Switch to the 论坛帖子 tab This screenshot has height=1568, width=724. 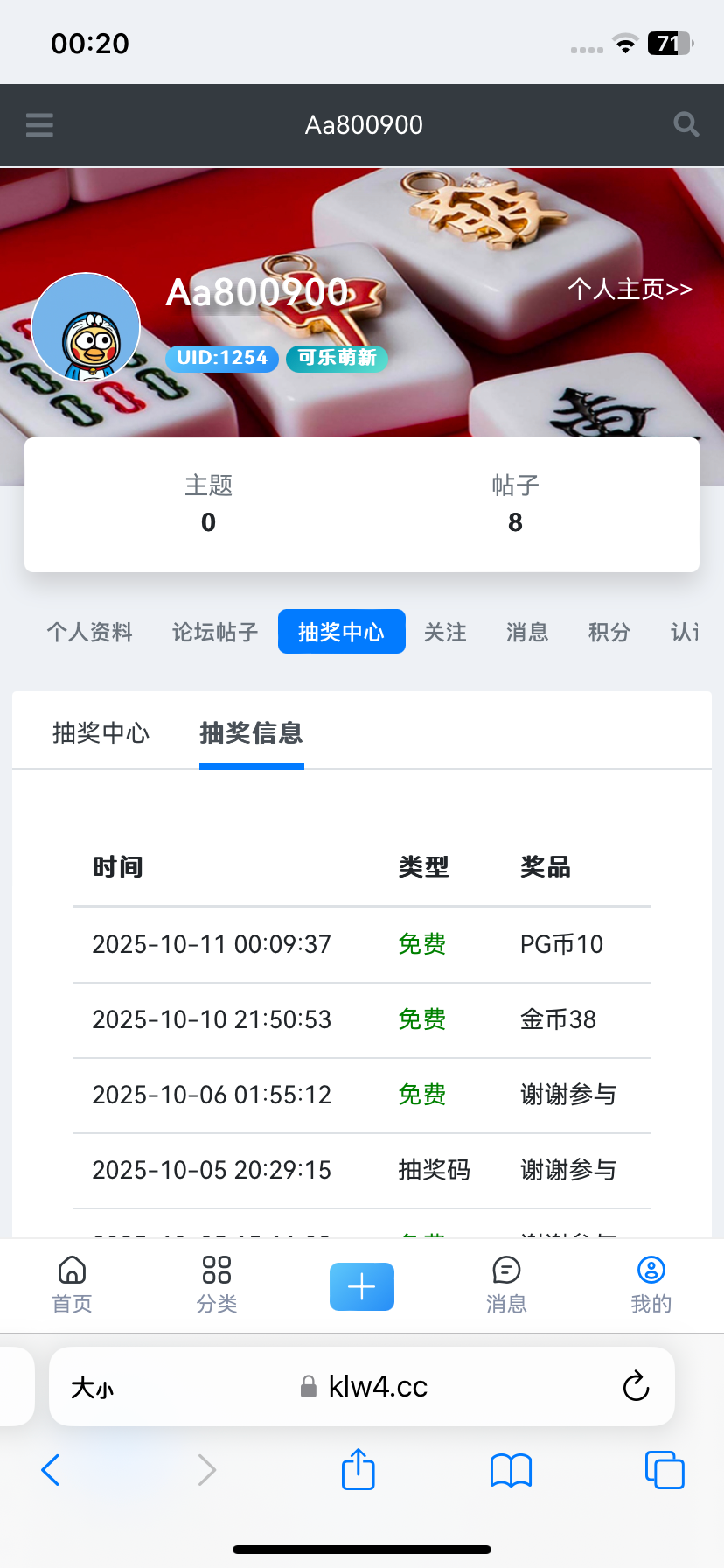(x=215, y=632)
